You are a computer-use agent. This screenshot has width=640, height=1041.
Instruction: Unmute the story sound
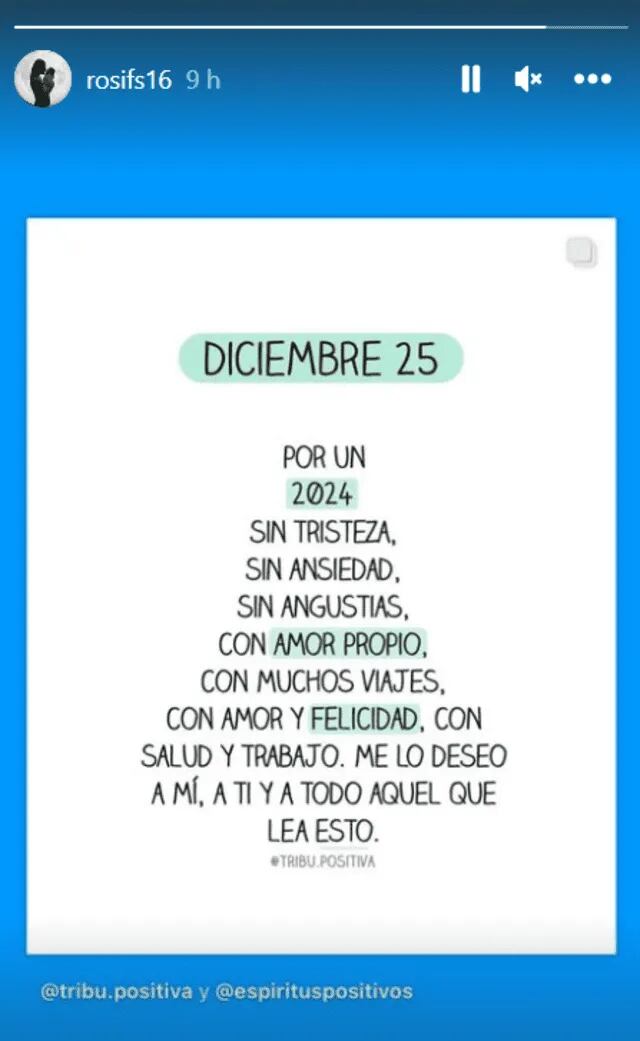click(x=528, y=80)
